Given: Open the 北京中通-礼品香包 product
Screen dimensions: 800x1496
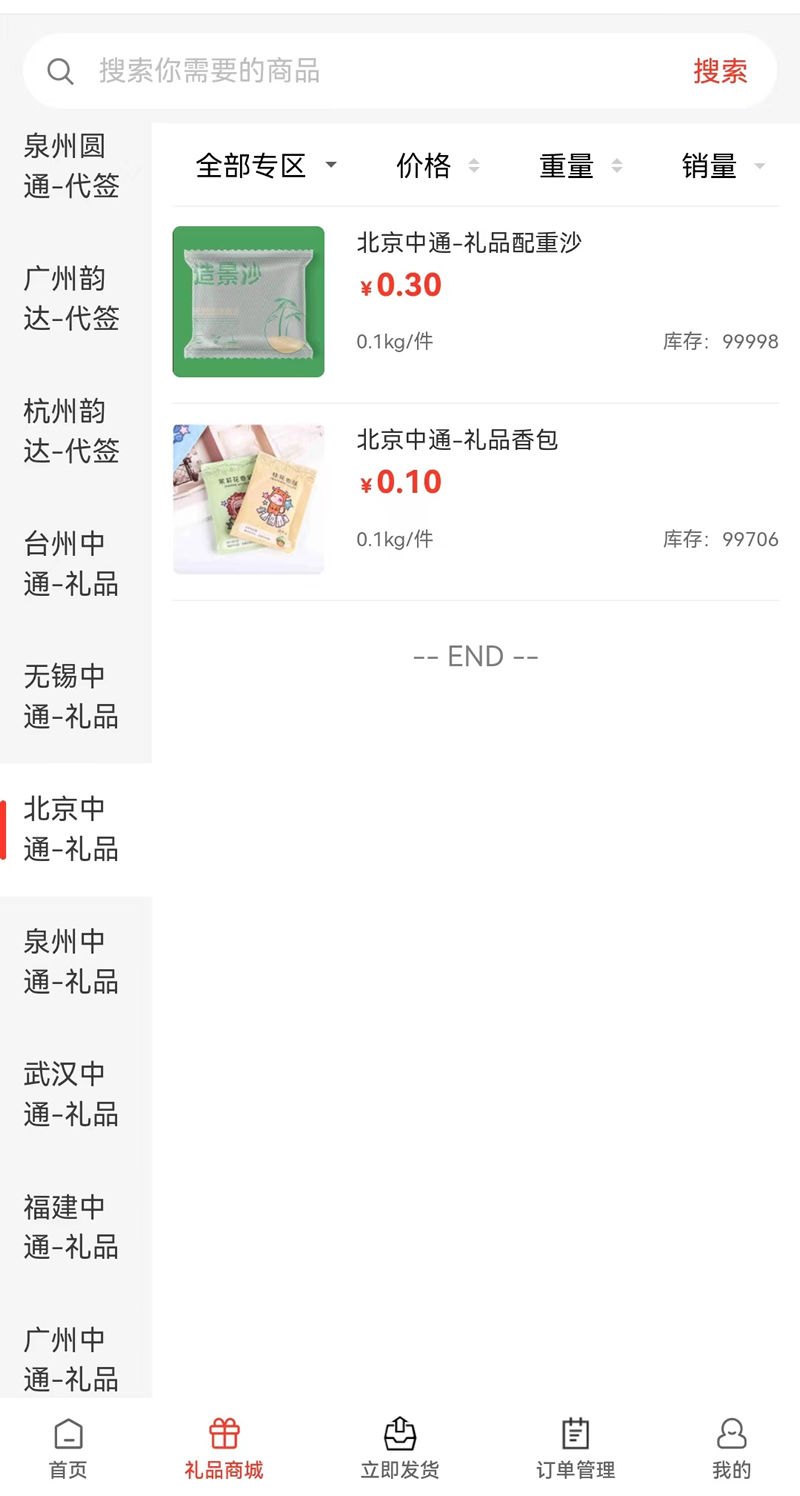Looking at the screenshot, I should [x=457, y=440].
